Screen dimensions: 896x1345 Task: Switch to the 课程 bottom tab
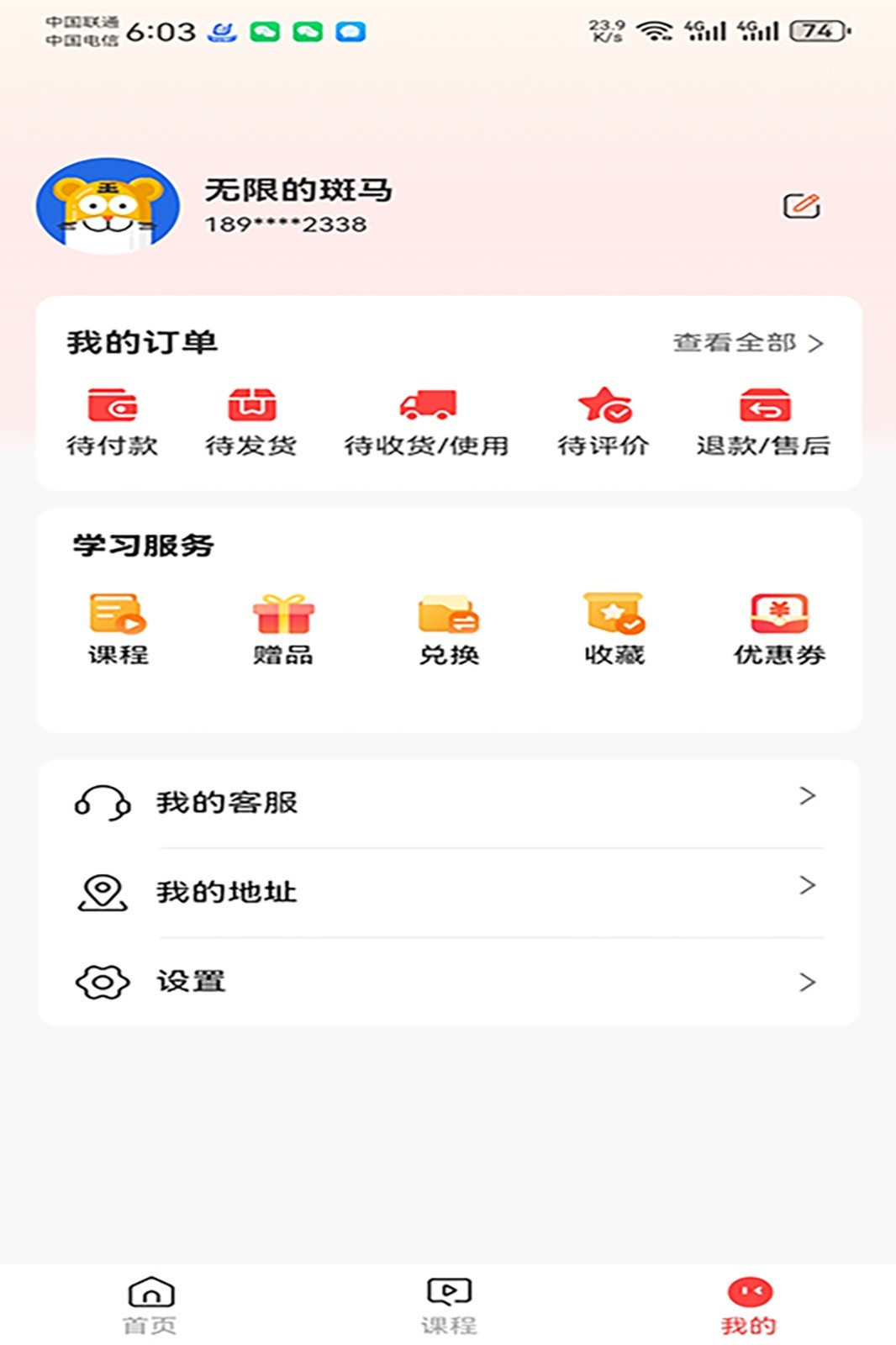coord(449,1305)
